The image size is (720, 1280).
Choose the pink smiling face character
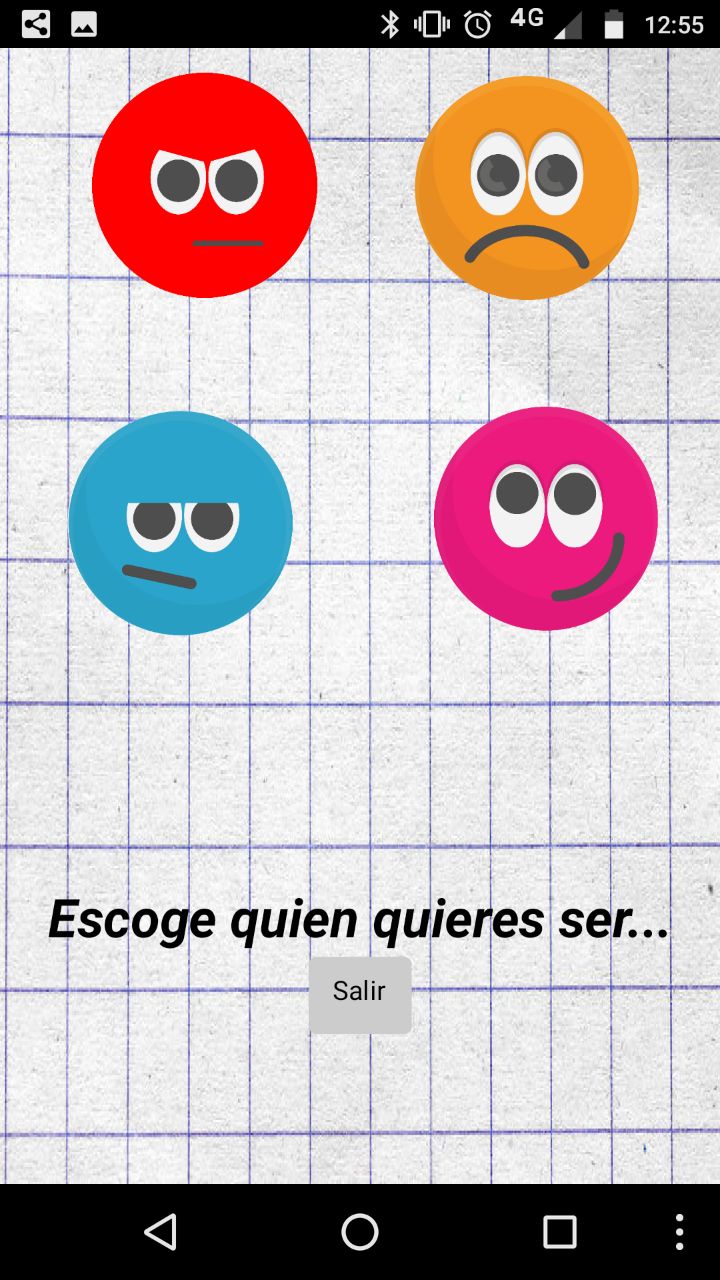(546, 519)
